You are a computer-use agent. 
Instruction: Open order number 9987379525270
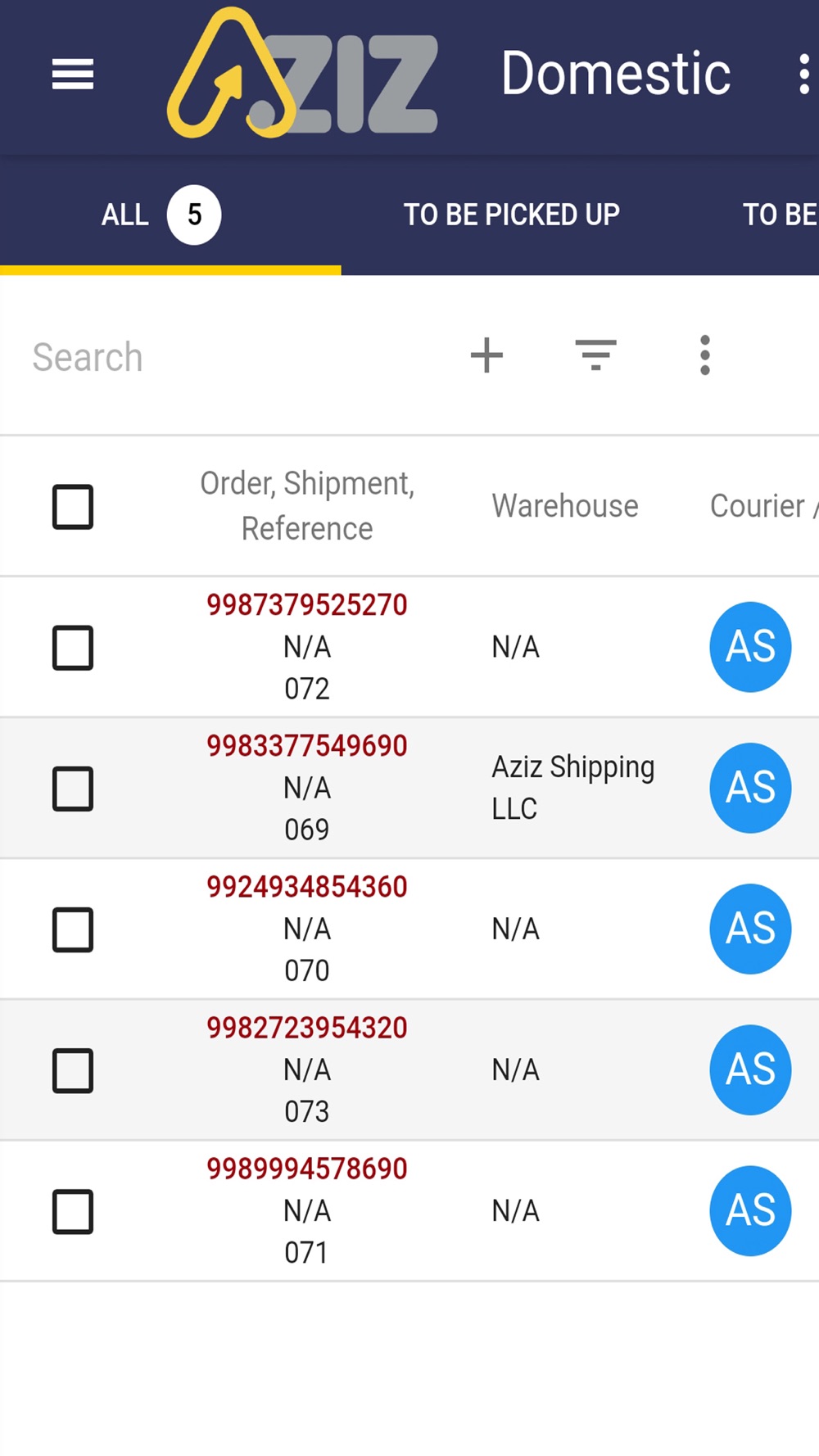[307, 605]
